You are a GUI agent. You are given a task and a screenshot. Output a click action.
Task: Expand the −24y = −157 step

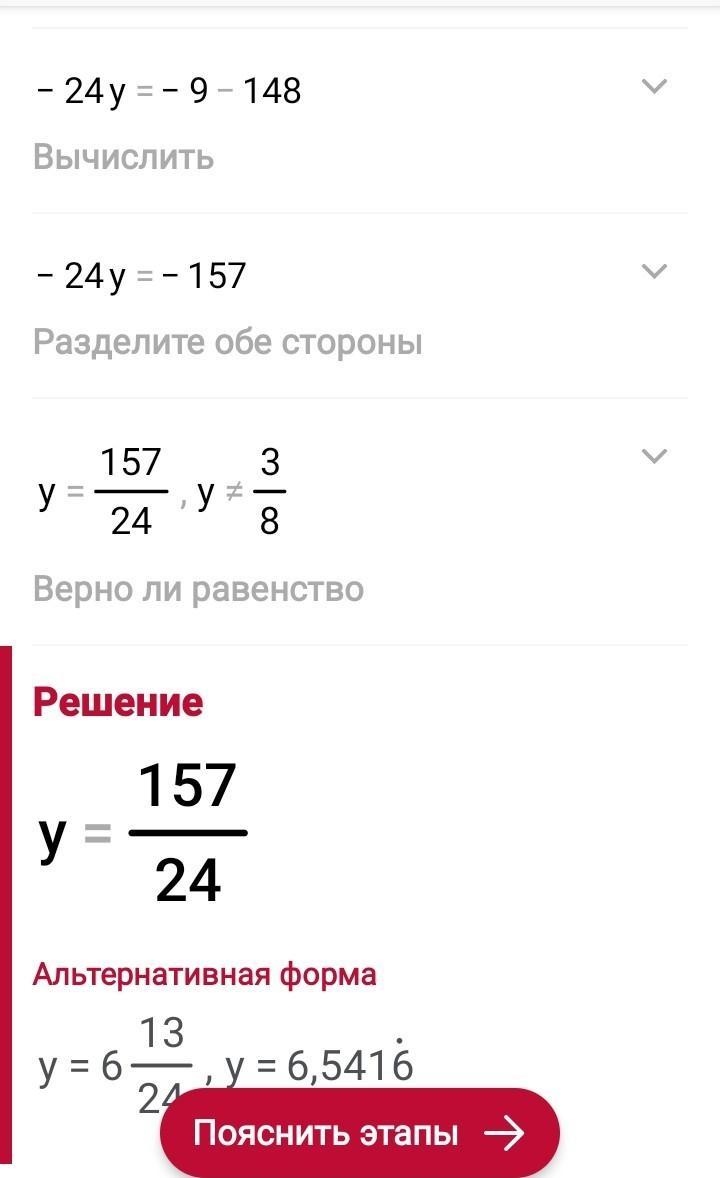654,271
